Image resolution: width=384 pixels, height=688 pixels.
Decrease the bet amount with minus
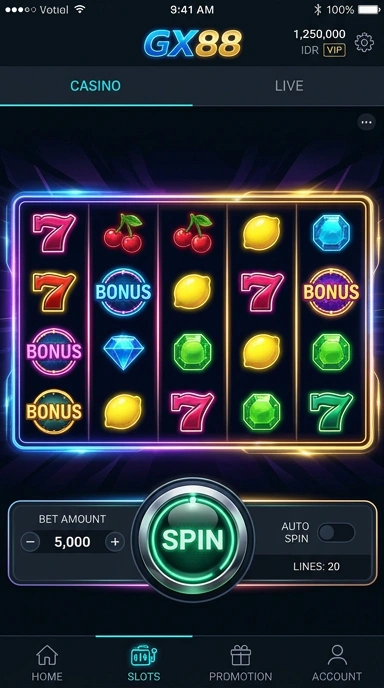(x=30, y=542)
